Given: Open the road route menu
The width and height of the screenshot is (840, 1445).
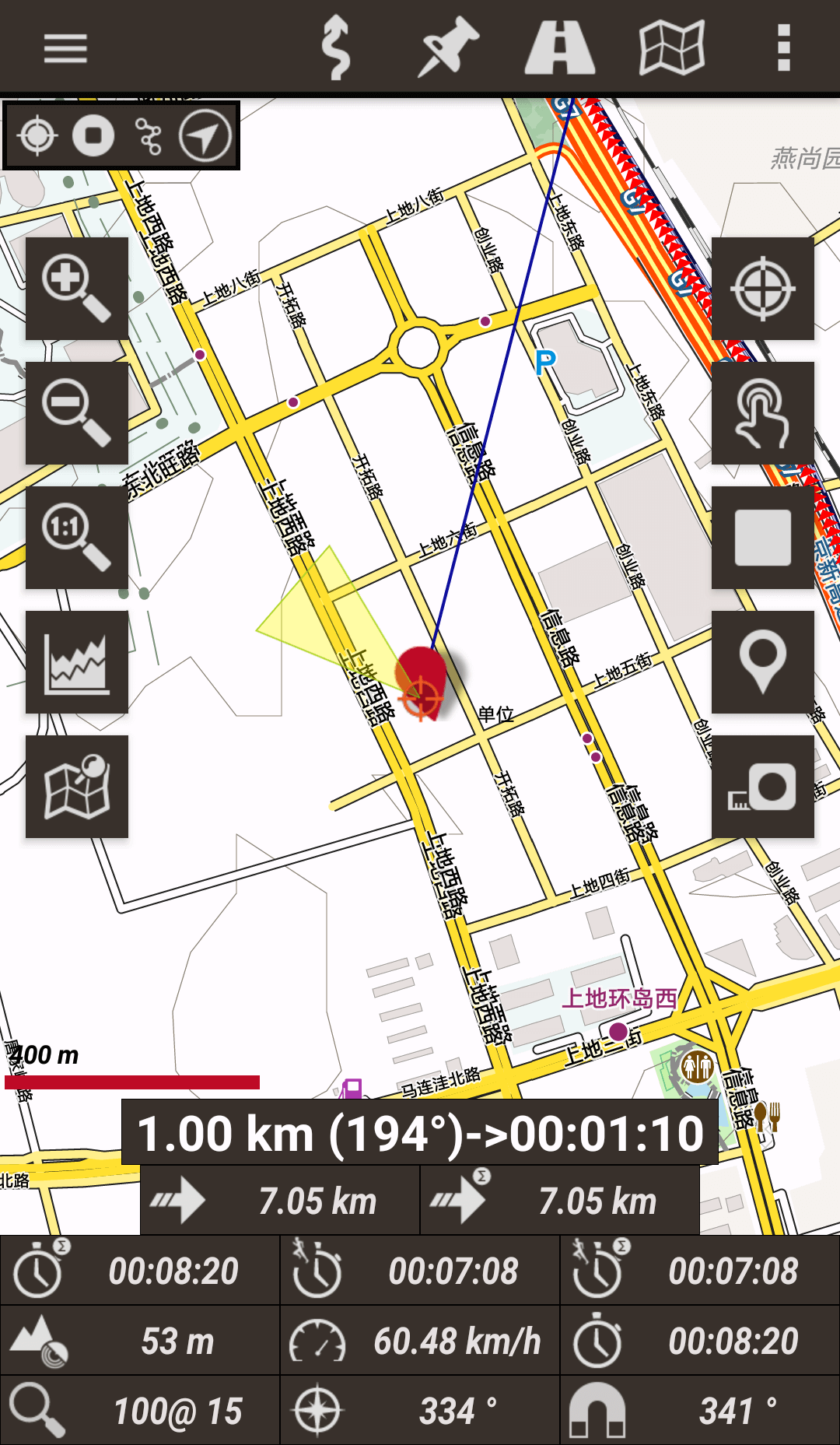Looking at the screenshot, I should (x=560, y=48).
